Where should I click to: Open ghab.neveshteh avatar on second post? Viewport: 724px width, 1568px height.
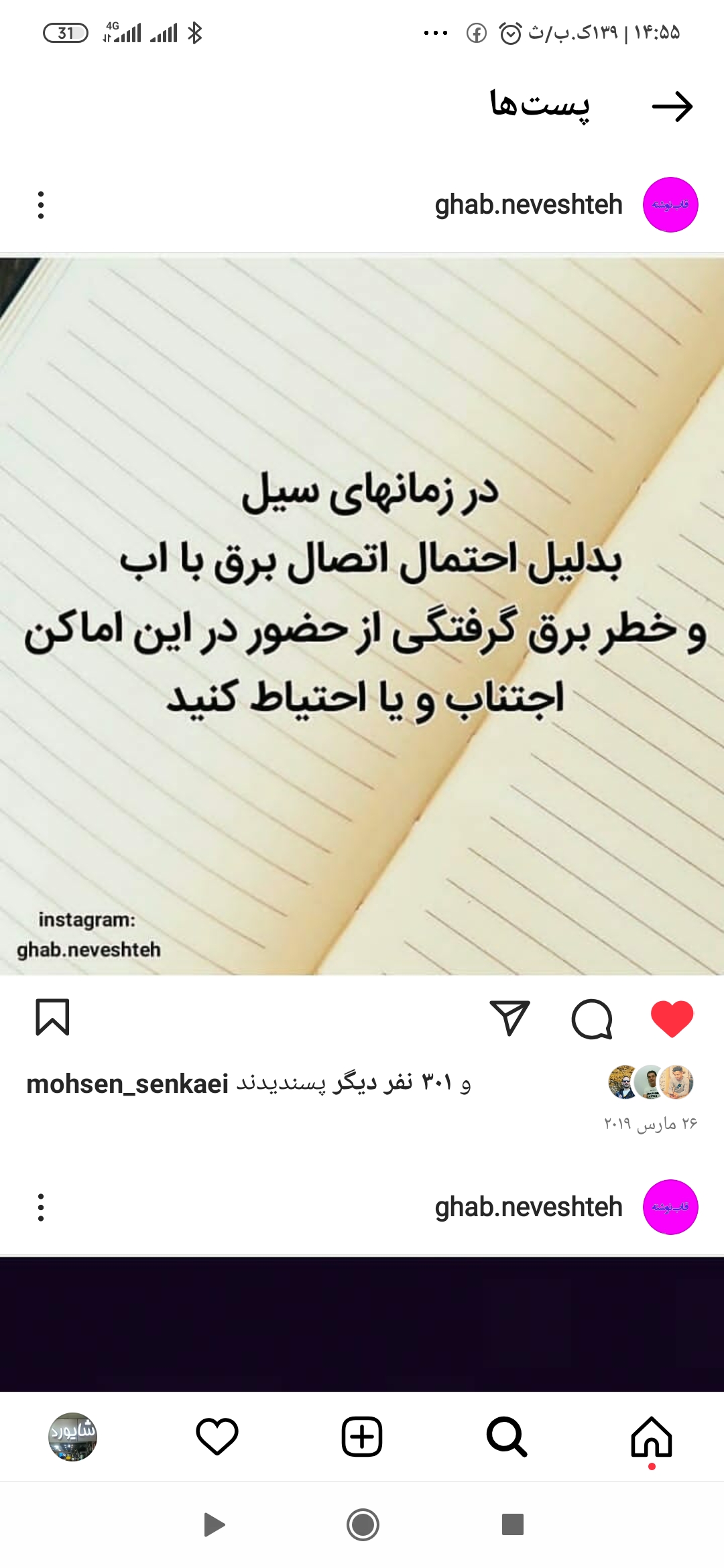(670, 1207)
